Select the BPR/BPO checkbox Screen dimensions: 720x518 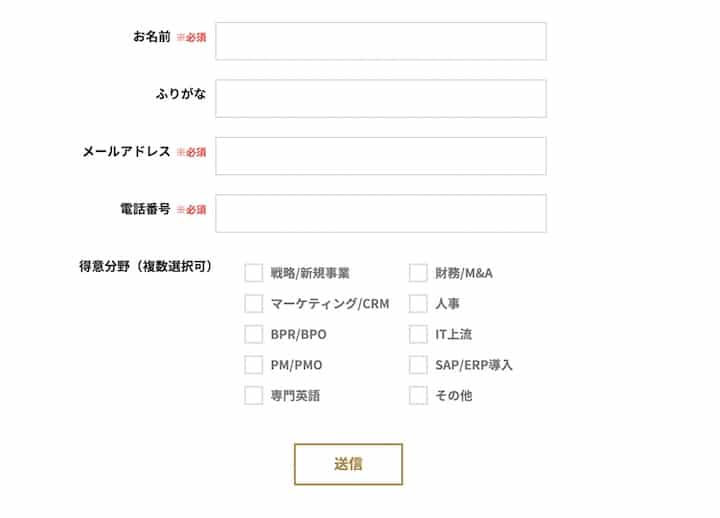tap(254, 334)
